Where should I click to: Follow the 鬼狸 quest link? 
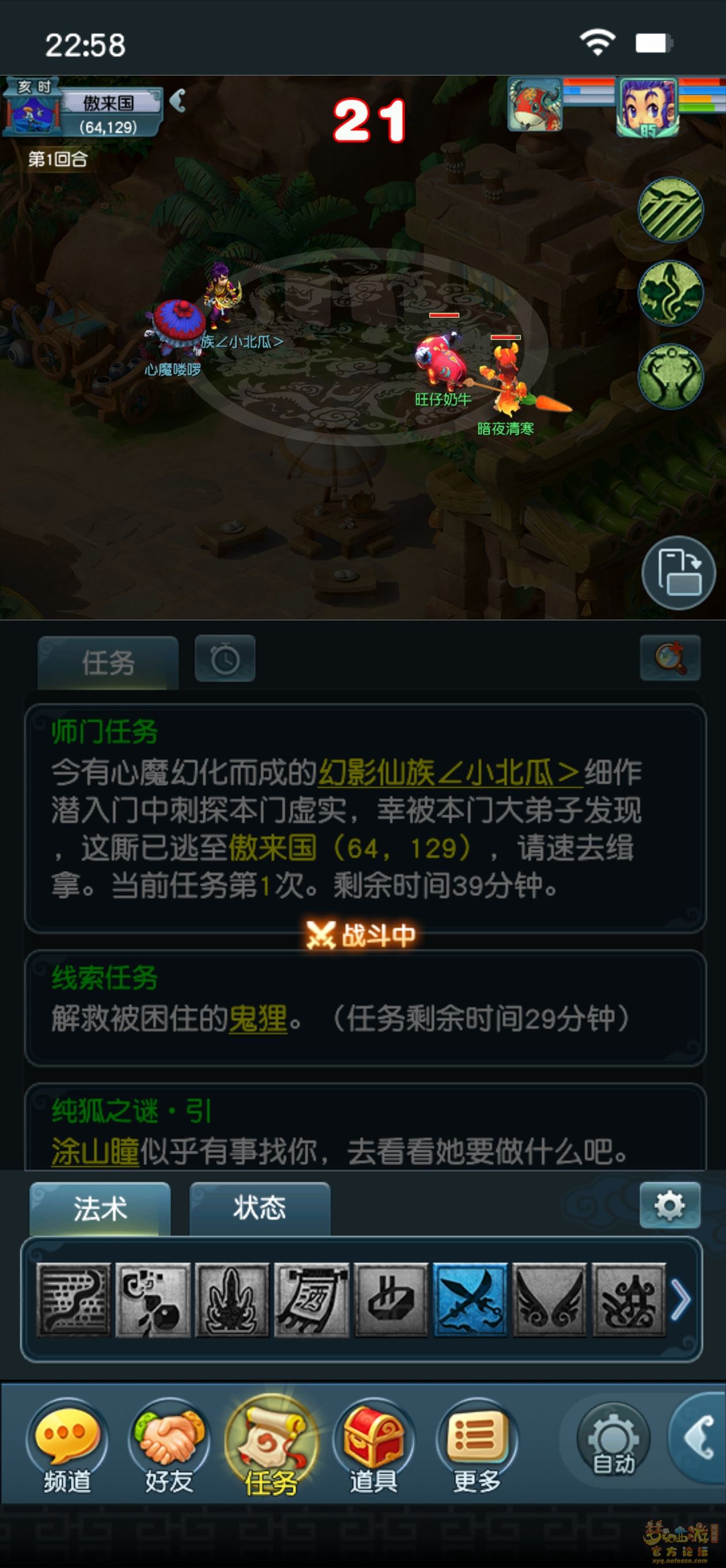[x=258, y=1019]
